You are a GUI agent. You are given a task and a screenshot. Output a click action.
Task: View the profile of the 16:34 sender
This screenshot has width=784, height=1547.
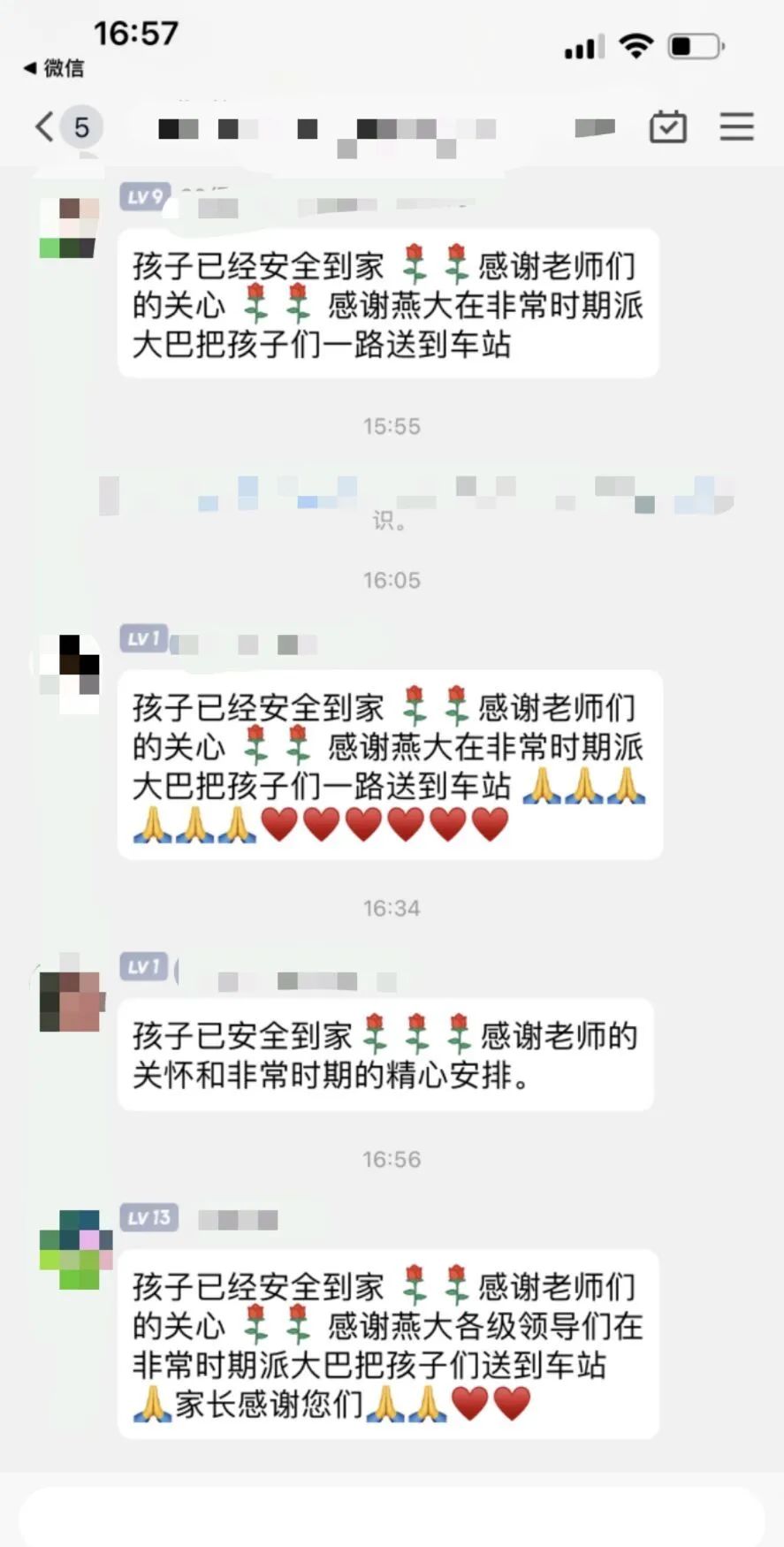pyautogui.click(x=71, y=1001)
